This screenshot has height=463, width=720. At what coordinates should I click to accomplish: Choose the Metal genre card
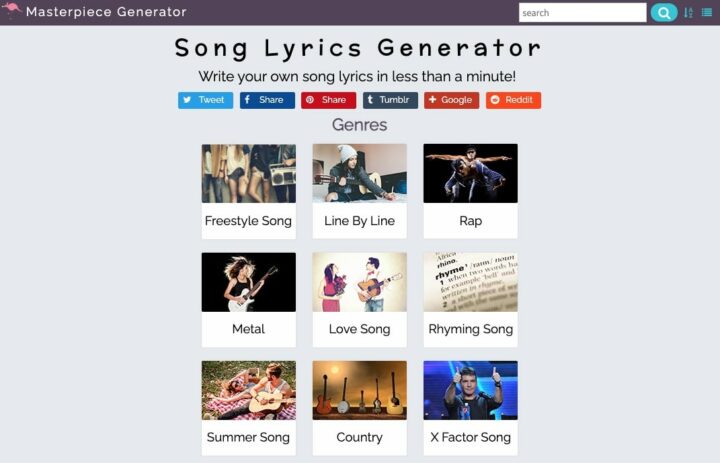pyautogui.click(x=248, y=299)
